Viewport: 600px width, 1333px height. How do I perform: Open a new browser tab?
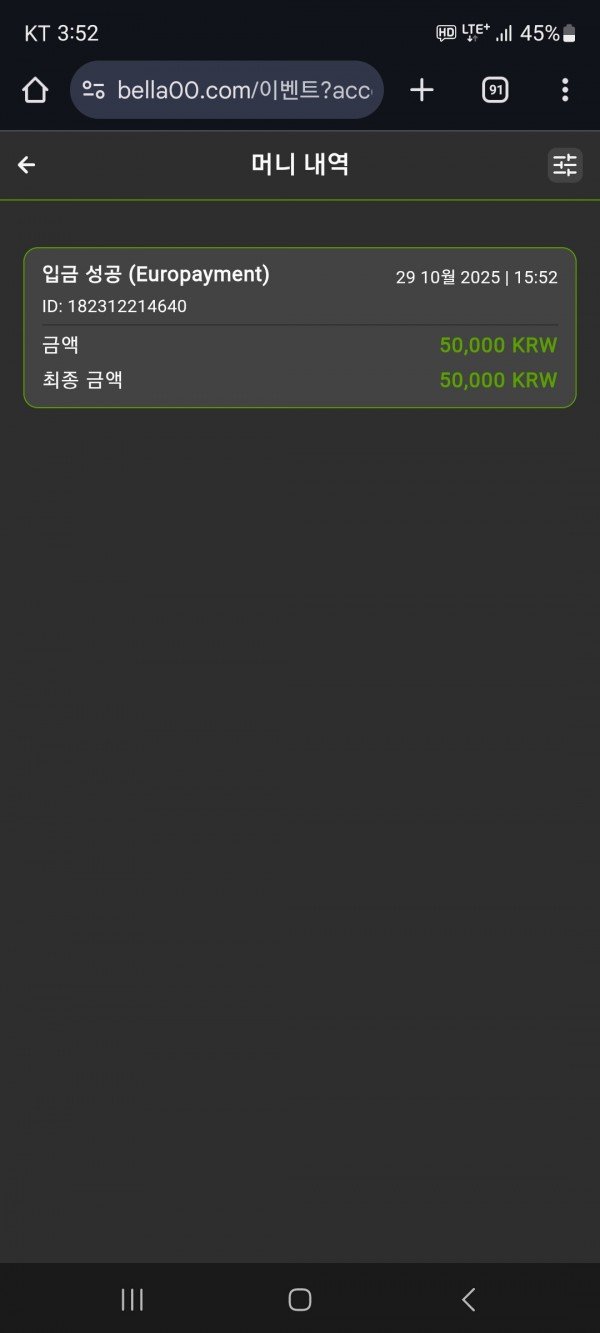tap(422, 90)
